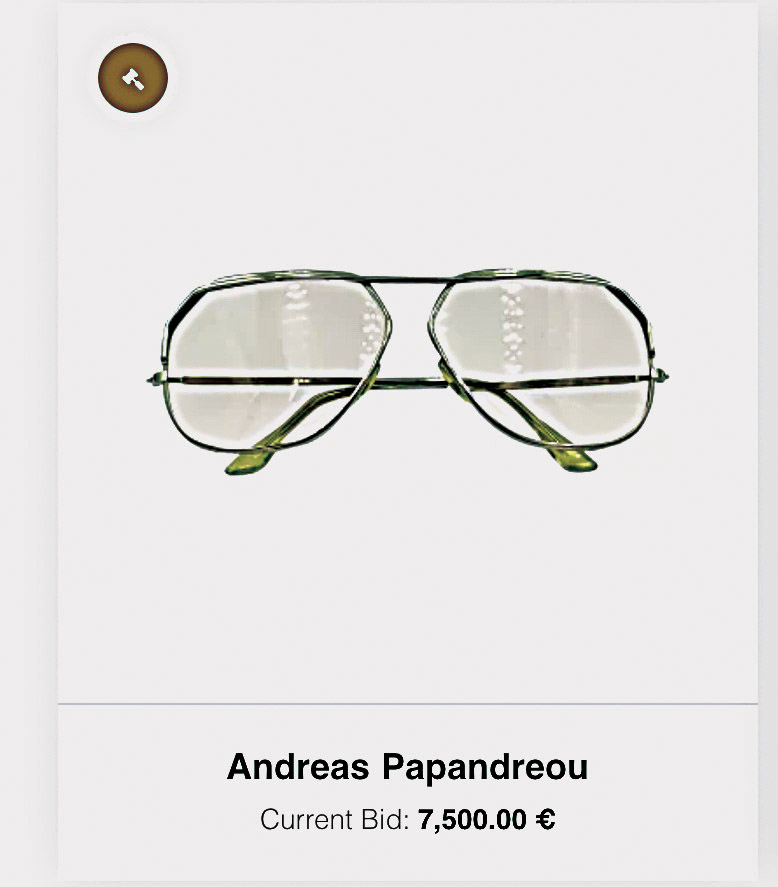Tap the auction gavel icon
The image size is (778, 887).
point(133,79)
